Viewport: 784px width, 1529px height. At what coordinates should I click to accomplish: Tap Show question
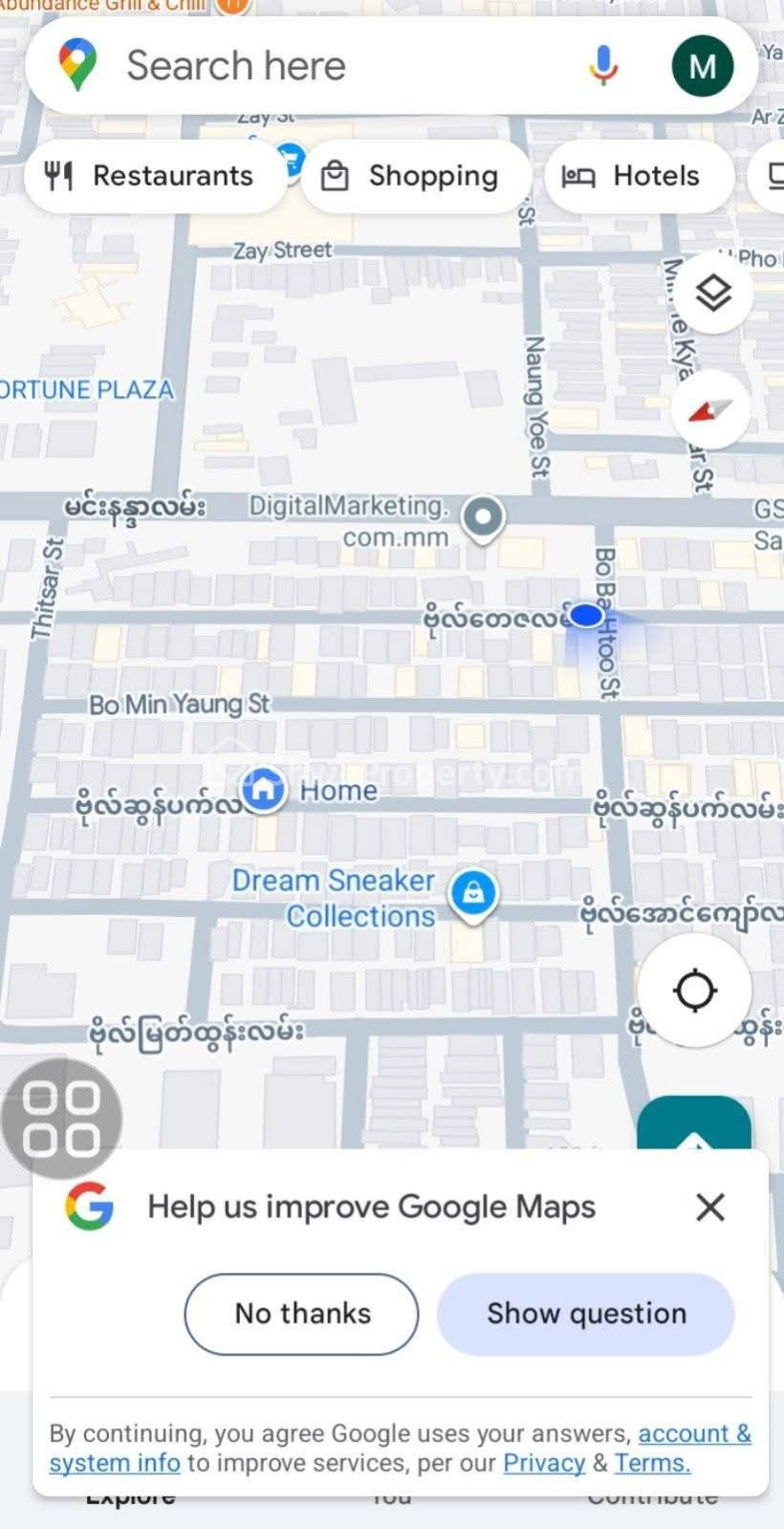click(x=586, y=1314)
